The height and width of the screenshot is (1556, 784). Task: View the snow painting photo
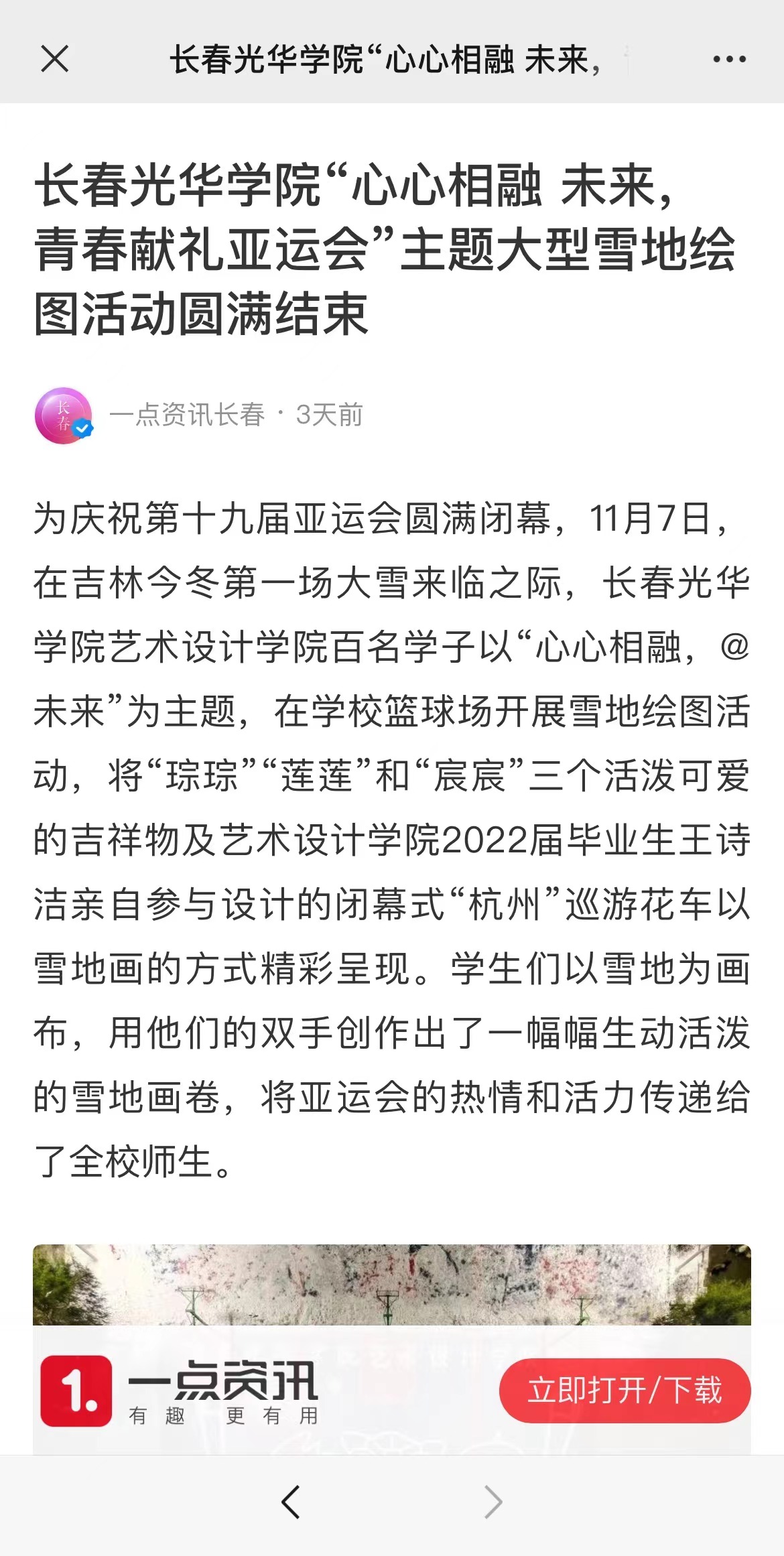391,1285
